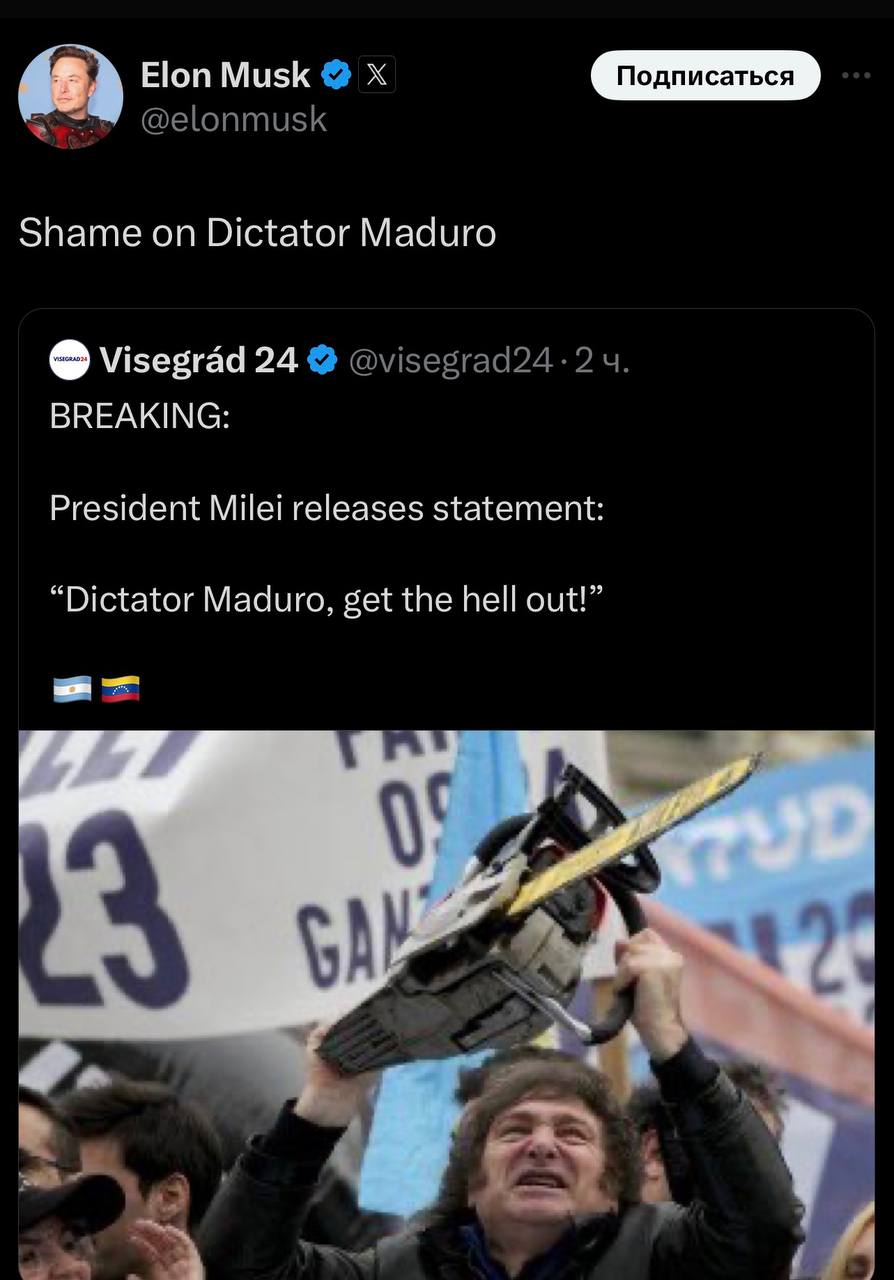
Task: Open Elon Musk's profile picture
Action: [70, 96]
